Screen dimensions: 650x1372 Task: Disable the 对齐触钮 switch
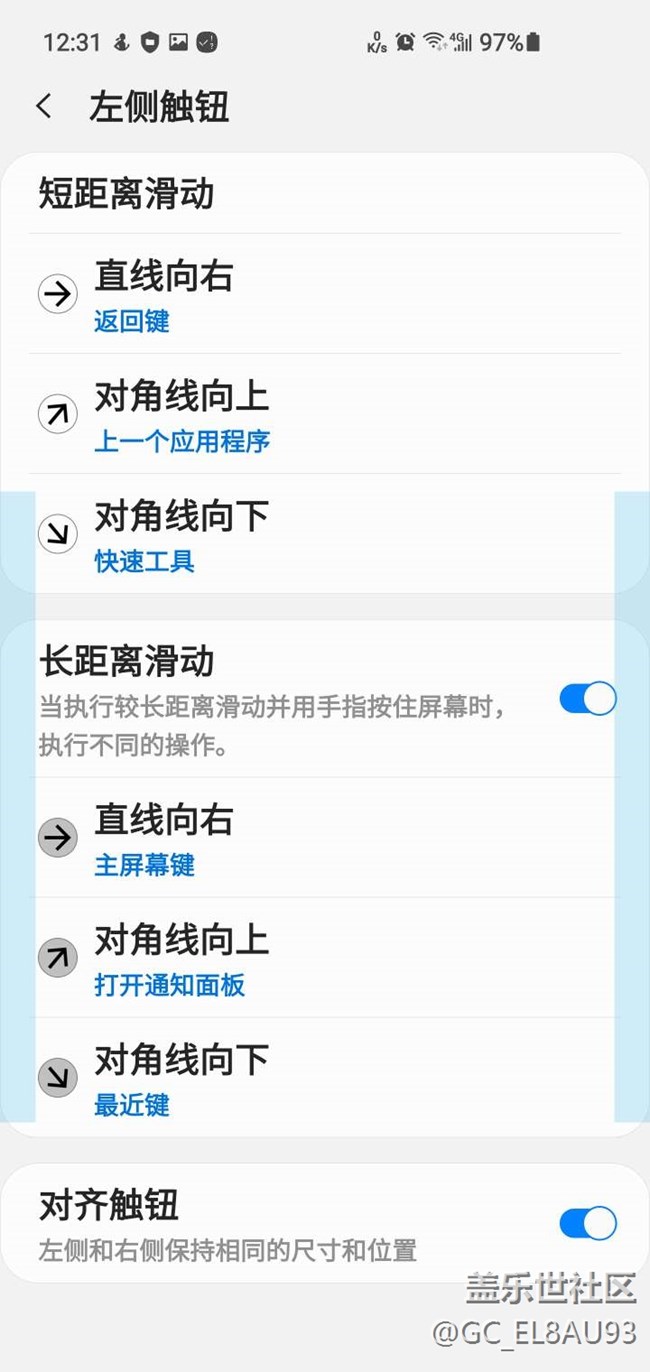(x=588, y=1223)
